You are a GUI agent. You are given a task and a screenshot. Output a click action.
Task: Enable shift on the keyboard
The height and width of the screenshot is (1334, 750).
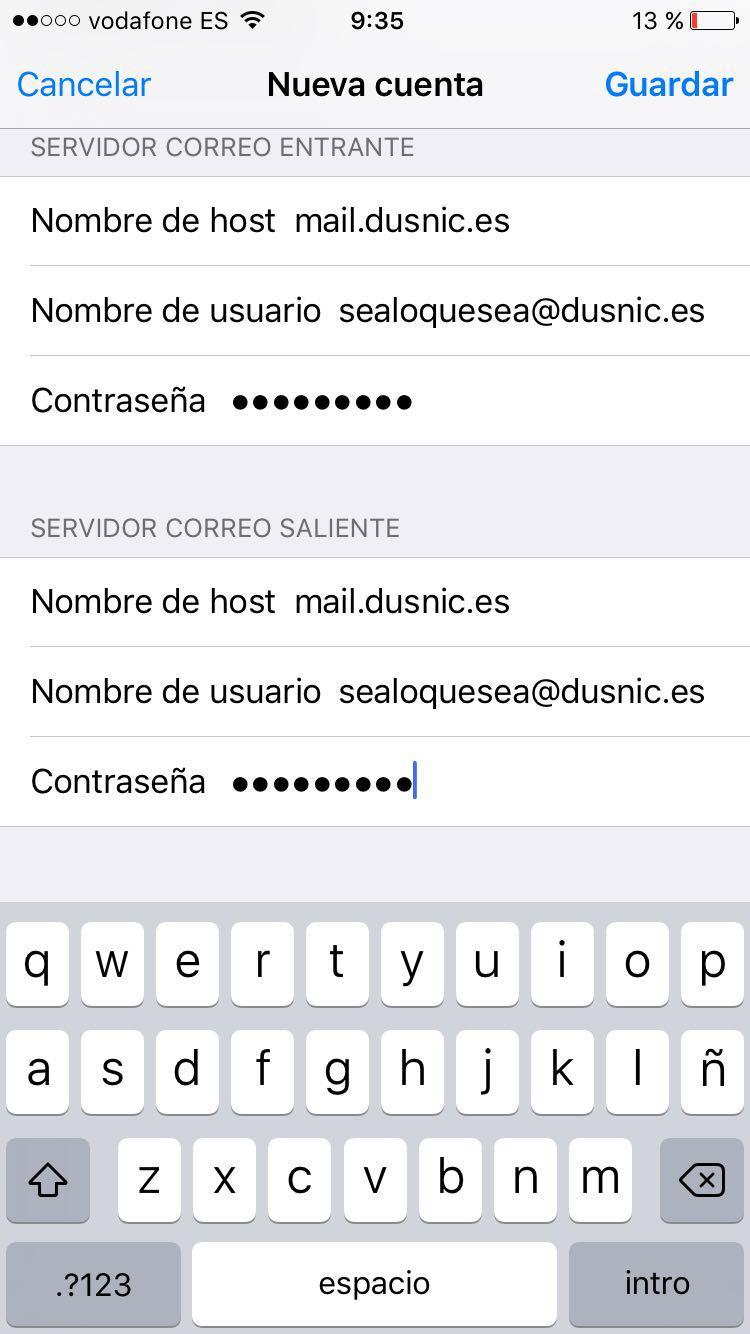point(48,1180)
